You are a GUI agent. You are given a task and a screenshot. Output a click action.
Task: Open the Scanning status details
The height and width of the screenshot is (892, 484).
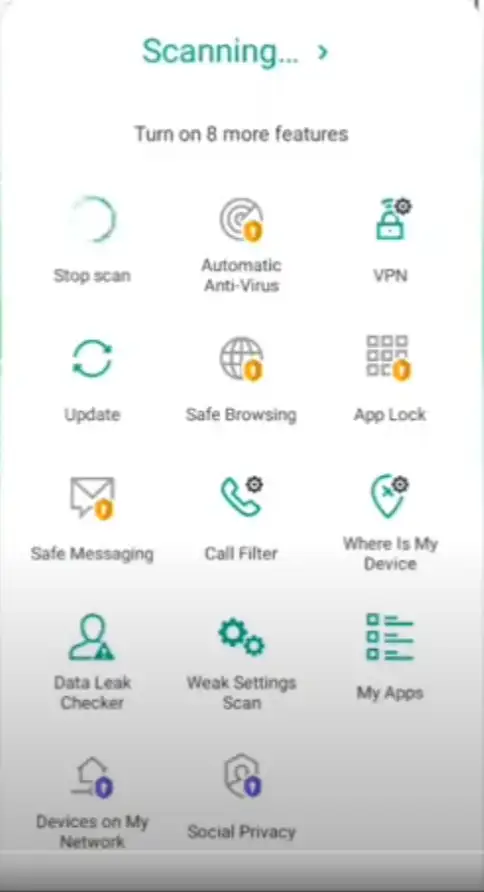point(235,51)
